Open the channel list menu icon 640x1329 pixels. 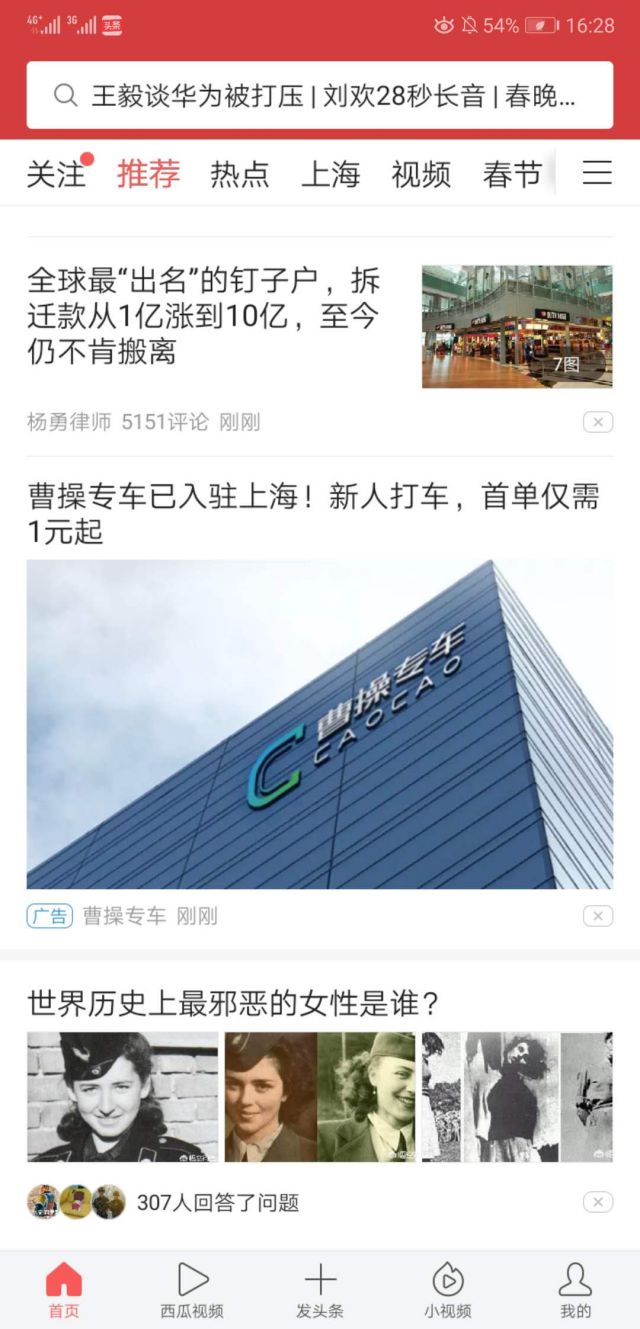point(597,174)
